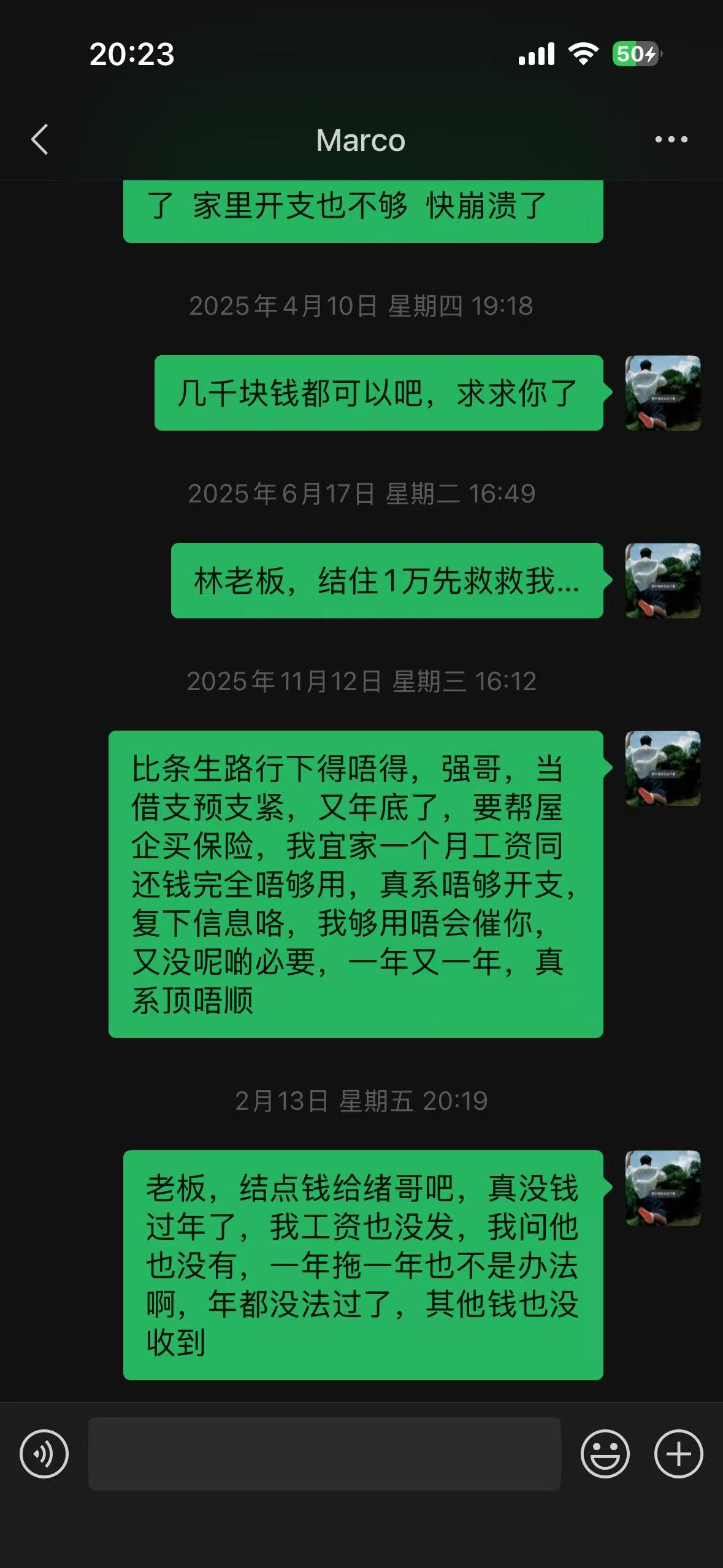Image resolution: width=723 pixels, height=1568 pixels.
Task: Go back to the chat list
Action: (x=40, y=139)
